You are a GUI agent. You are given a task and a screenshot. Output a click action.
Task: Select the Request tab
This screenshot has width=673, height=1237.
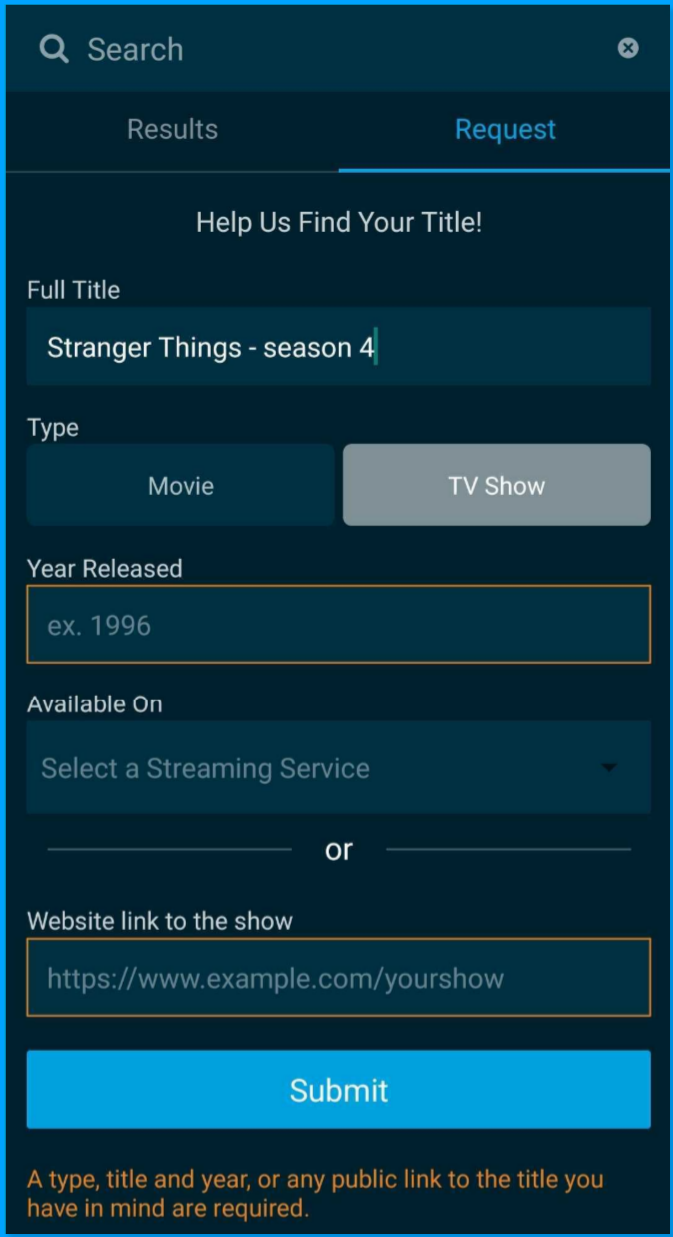tap(505, 130)
